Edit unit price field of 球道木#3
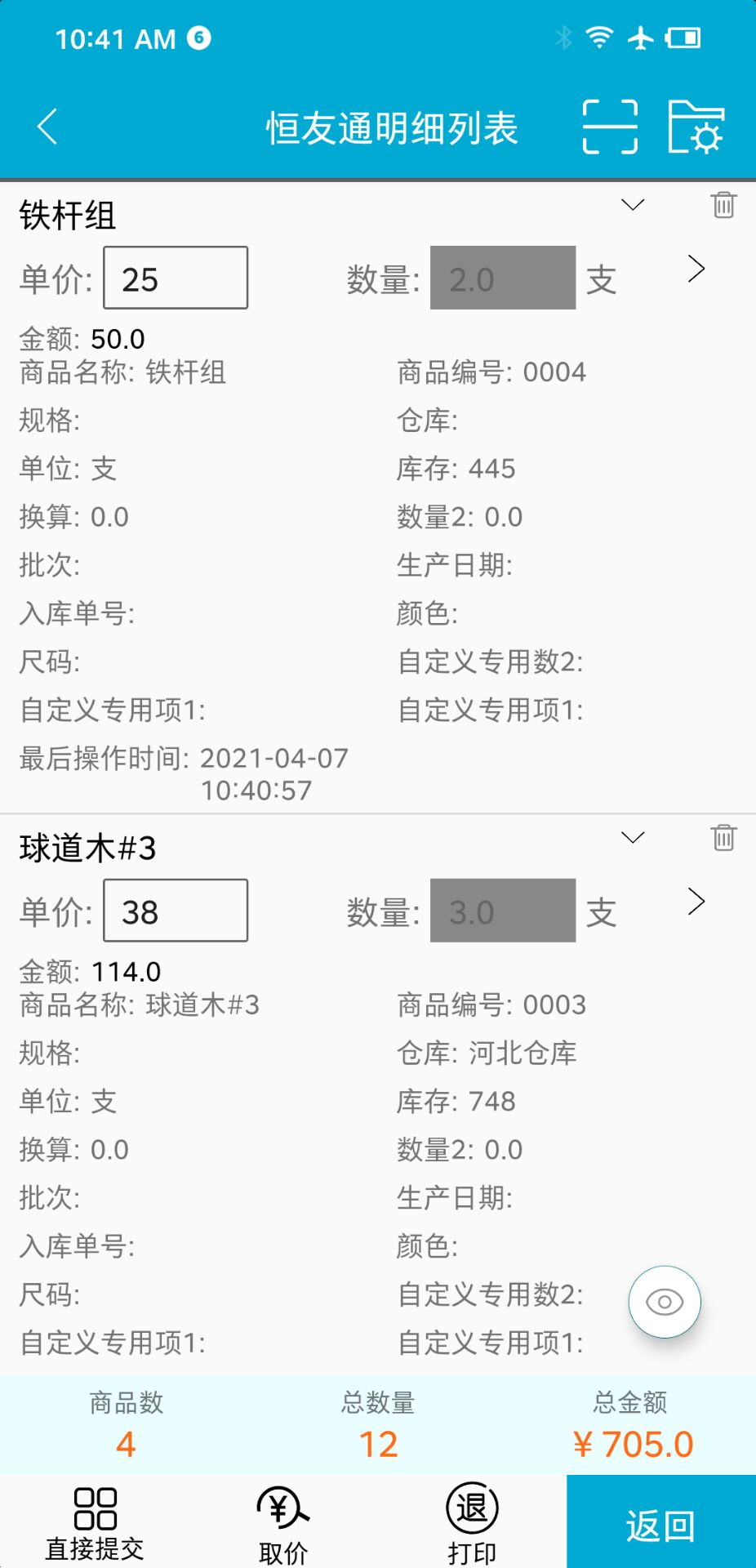 pyautogui.click(x=176, y=911)
